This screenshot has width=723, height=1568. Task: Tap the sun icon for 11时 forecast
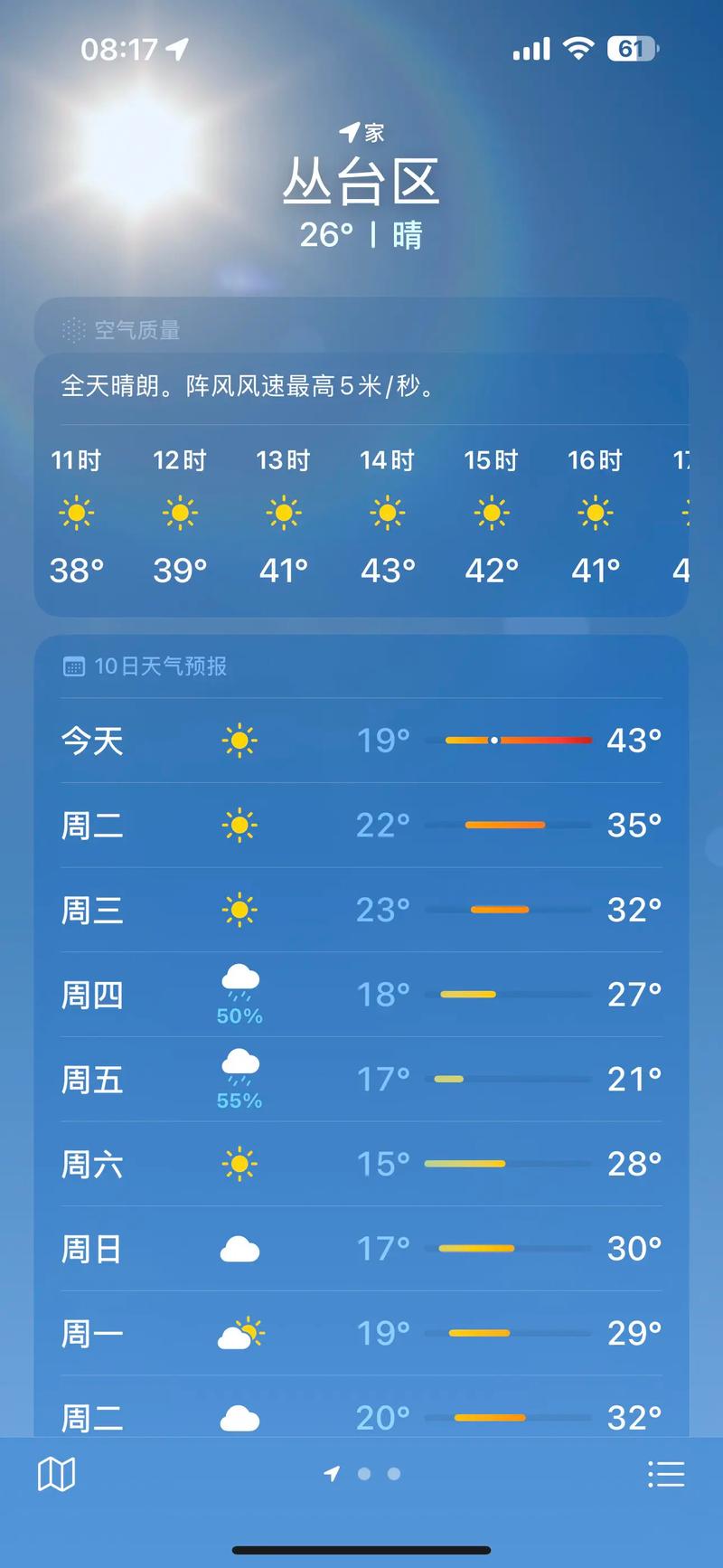[x=76, y=512]
